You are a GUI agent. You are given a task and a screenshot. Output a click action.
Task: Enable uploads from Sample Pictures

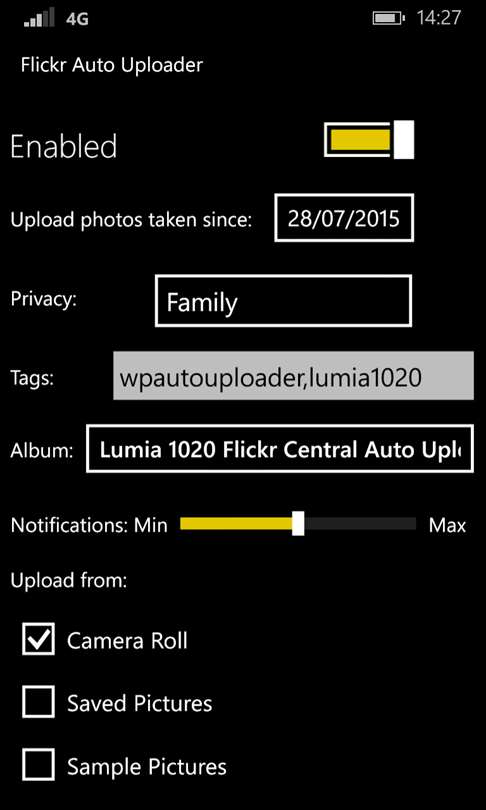38,765
